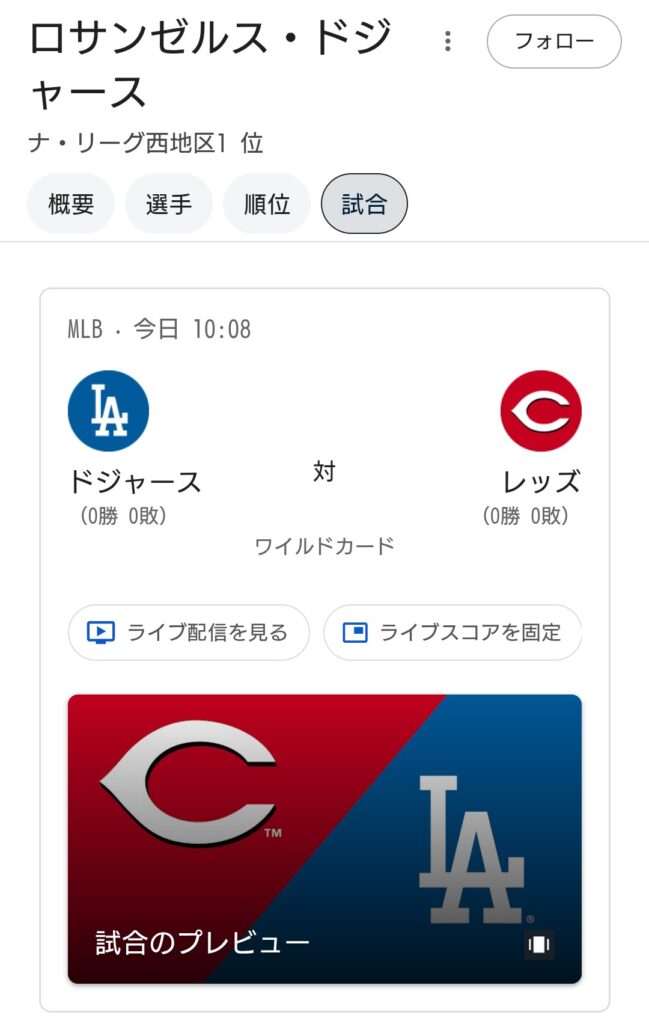Tap the 試合 tab

coord(364,204)
